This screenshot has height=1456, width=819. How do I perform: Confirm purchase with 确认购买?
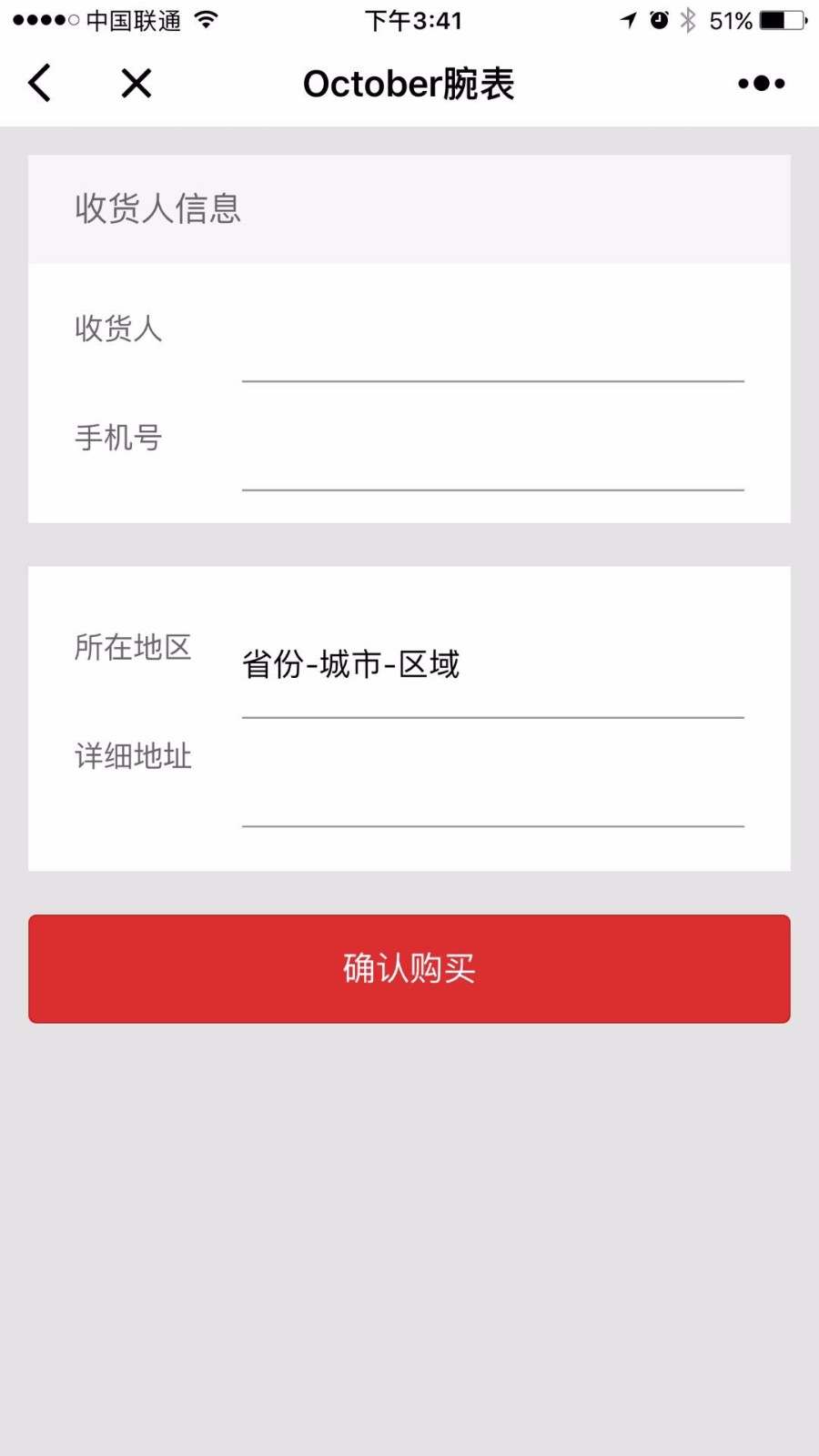click(409, 969)
